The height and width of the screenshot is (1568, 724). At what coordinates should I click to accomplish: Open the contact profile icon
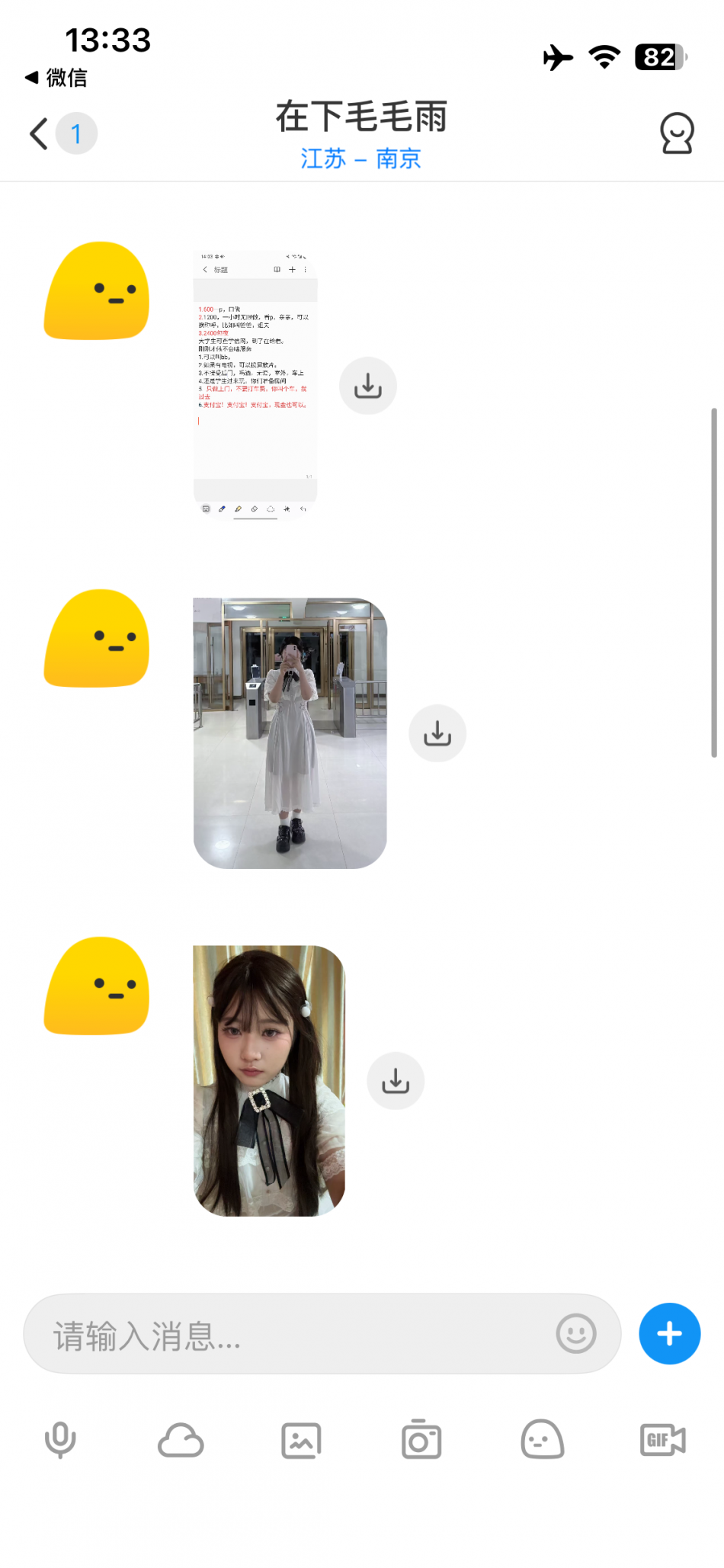676,134
